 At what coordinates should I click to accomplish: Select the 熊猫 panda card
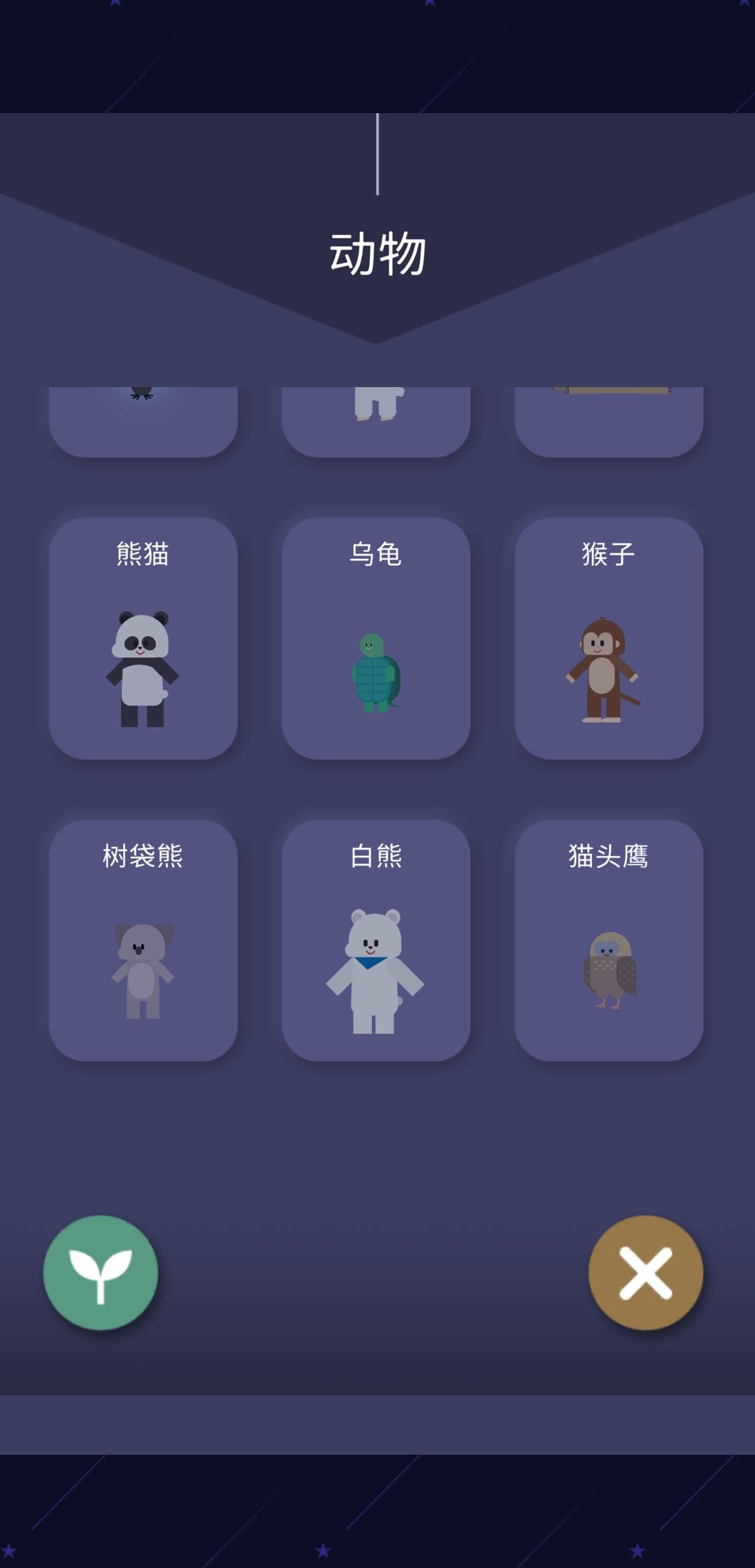coord(143,639)
